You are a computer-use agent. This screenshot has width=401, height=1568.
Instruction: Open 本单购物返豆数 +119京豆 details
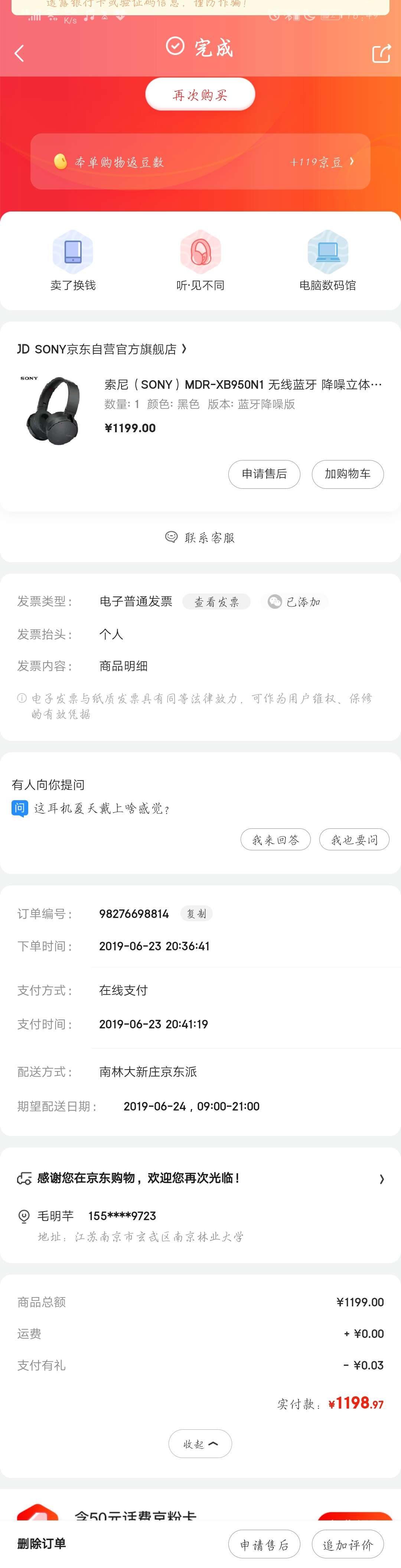coord(200,162)
